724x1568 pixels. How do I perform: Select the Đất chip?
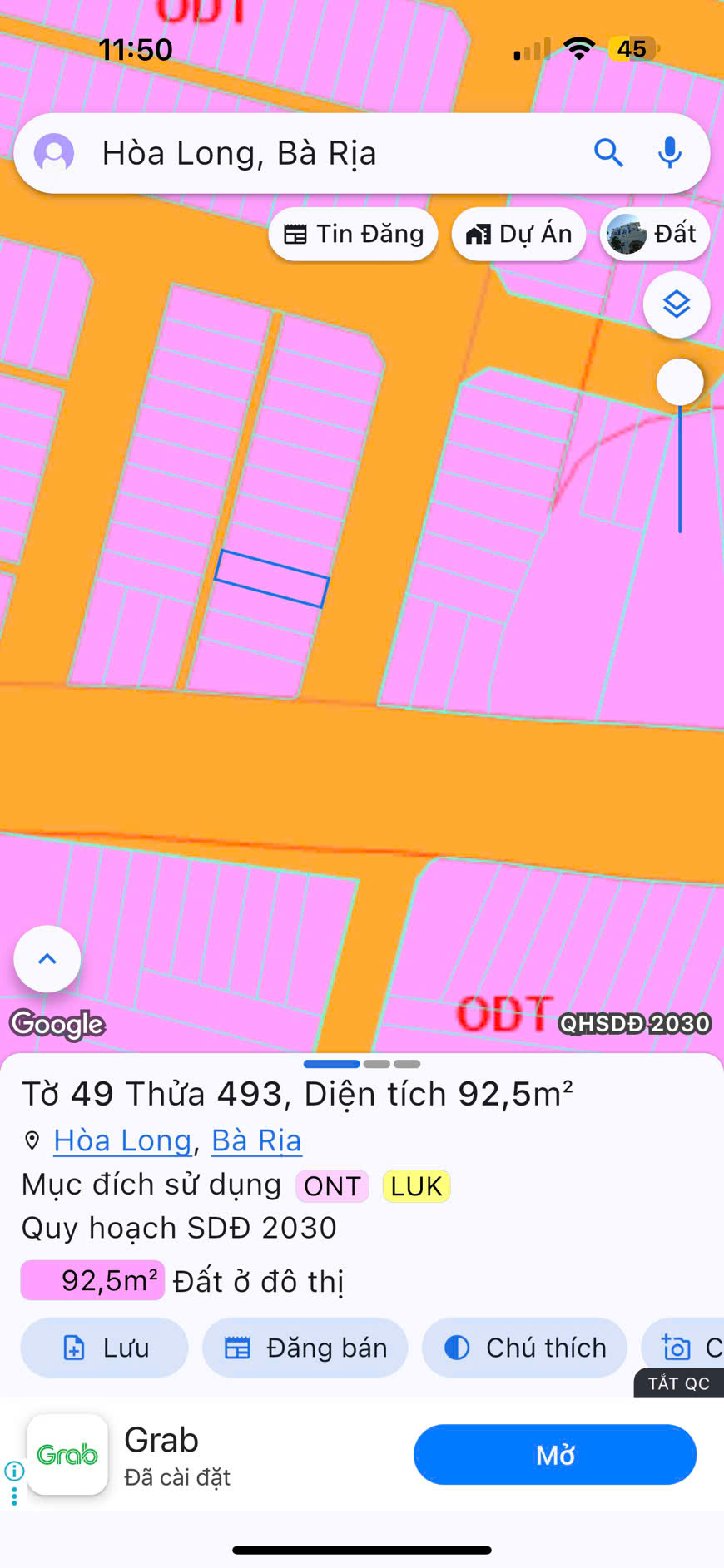[x=654, y=235]
